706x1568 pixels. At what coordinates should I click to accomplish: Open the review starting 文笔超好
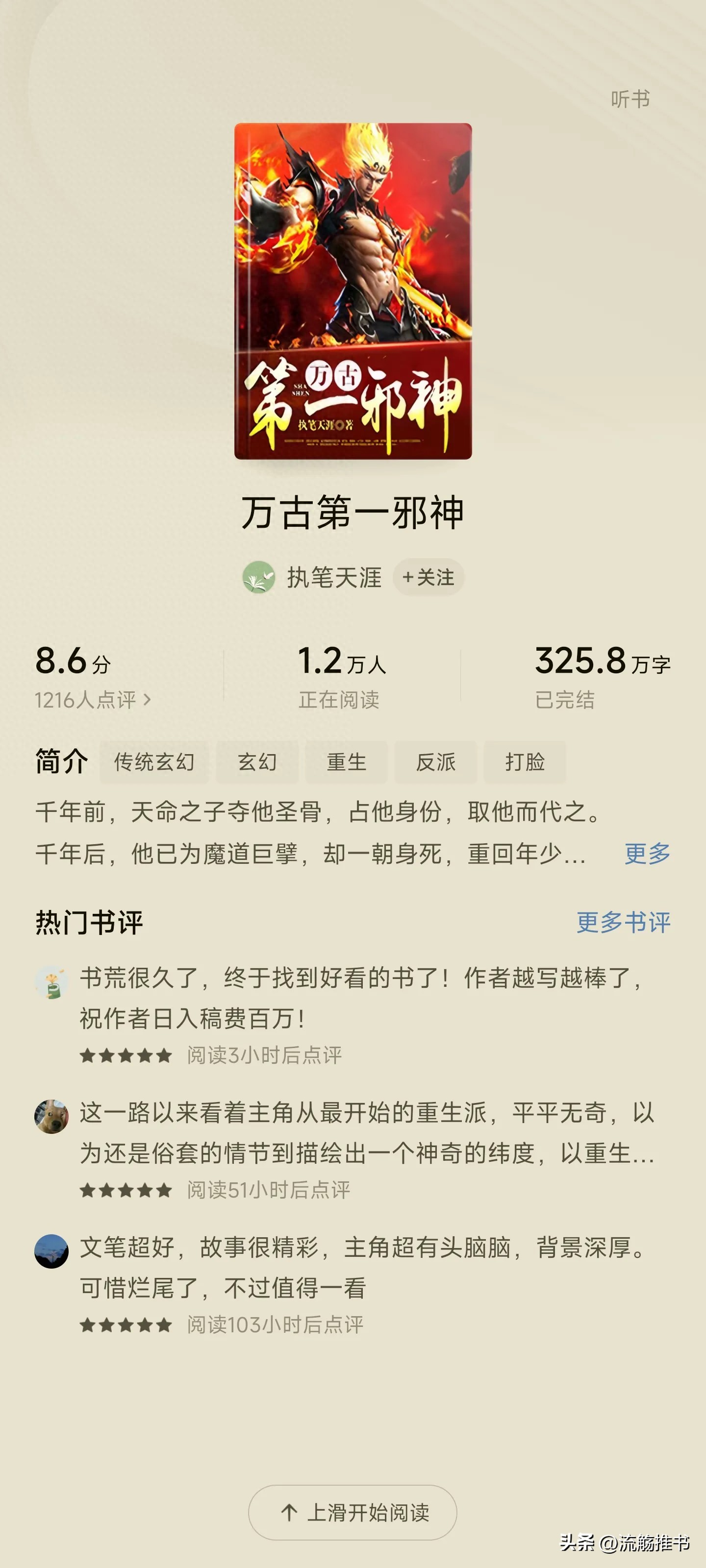click(x=362, y=1267)
